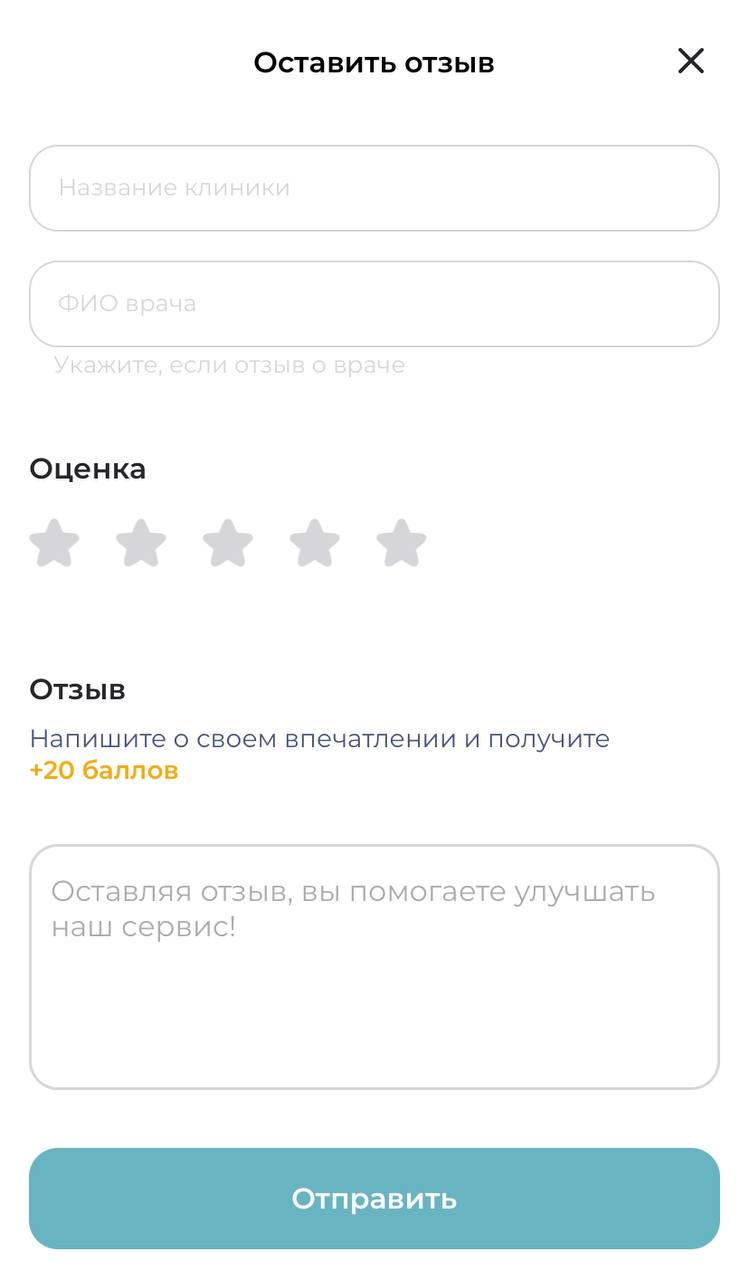The height and width of the screenshot is (1280, 749).
Task: Close the Оставить отзыв form
Action: [x=690, y=62]
